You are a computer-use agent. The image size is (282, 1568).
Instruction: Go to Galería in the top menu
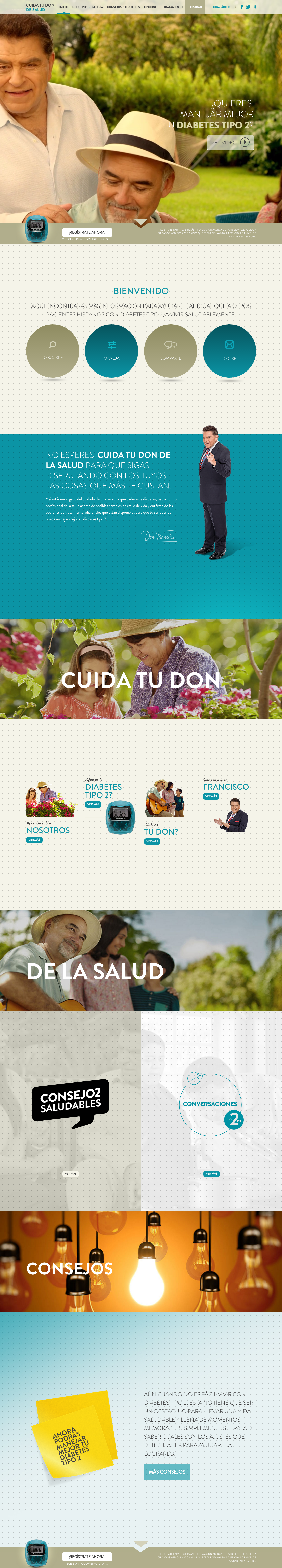coord(97,7)
